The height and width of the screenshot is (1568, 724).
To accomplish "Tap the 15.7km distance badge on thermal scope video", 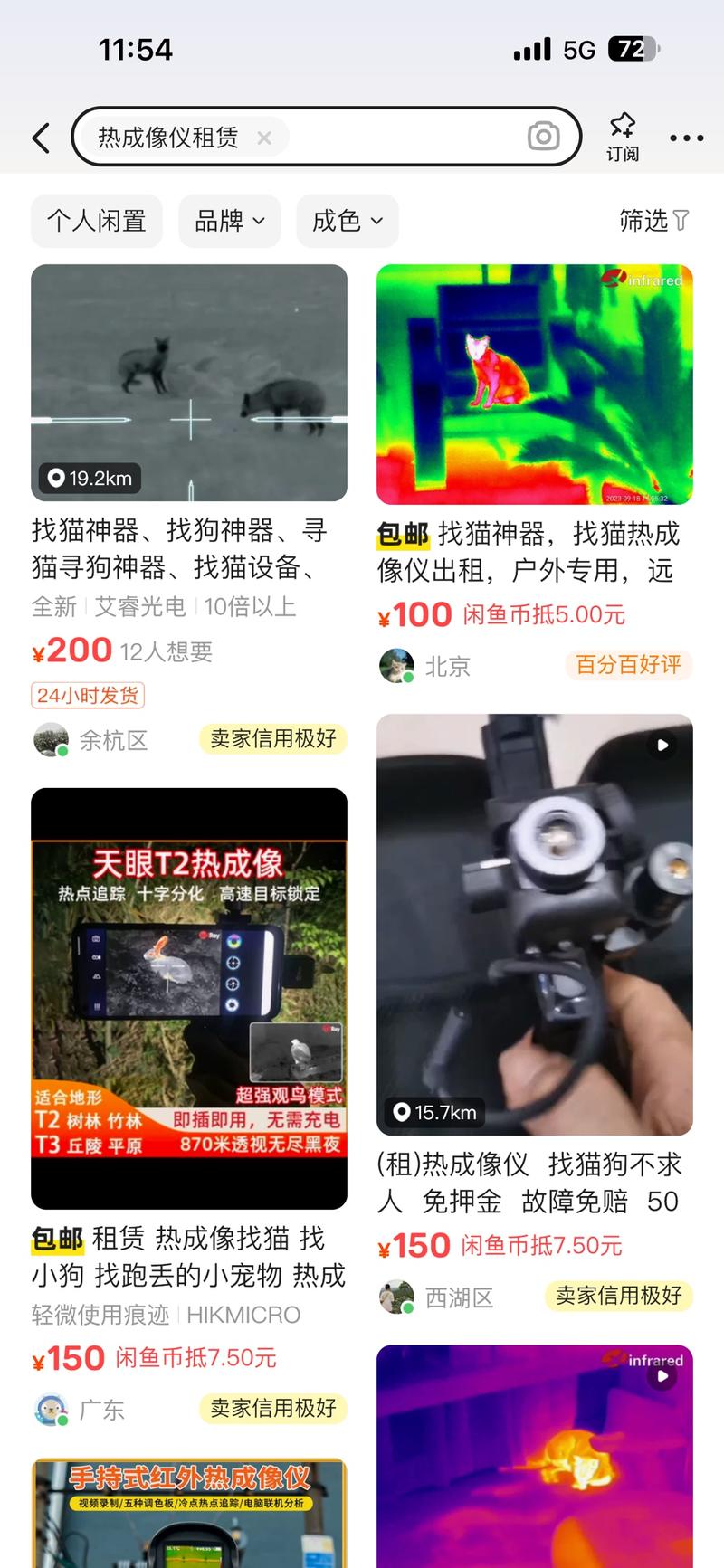I will (x=434, y=1112).
